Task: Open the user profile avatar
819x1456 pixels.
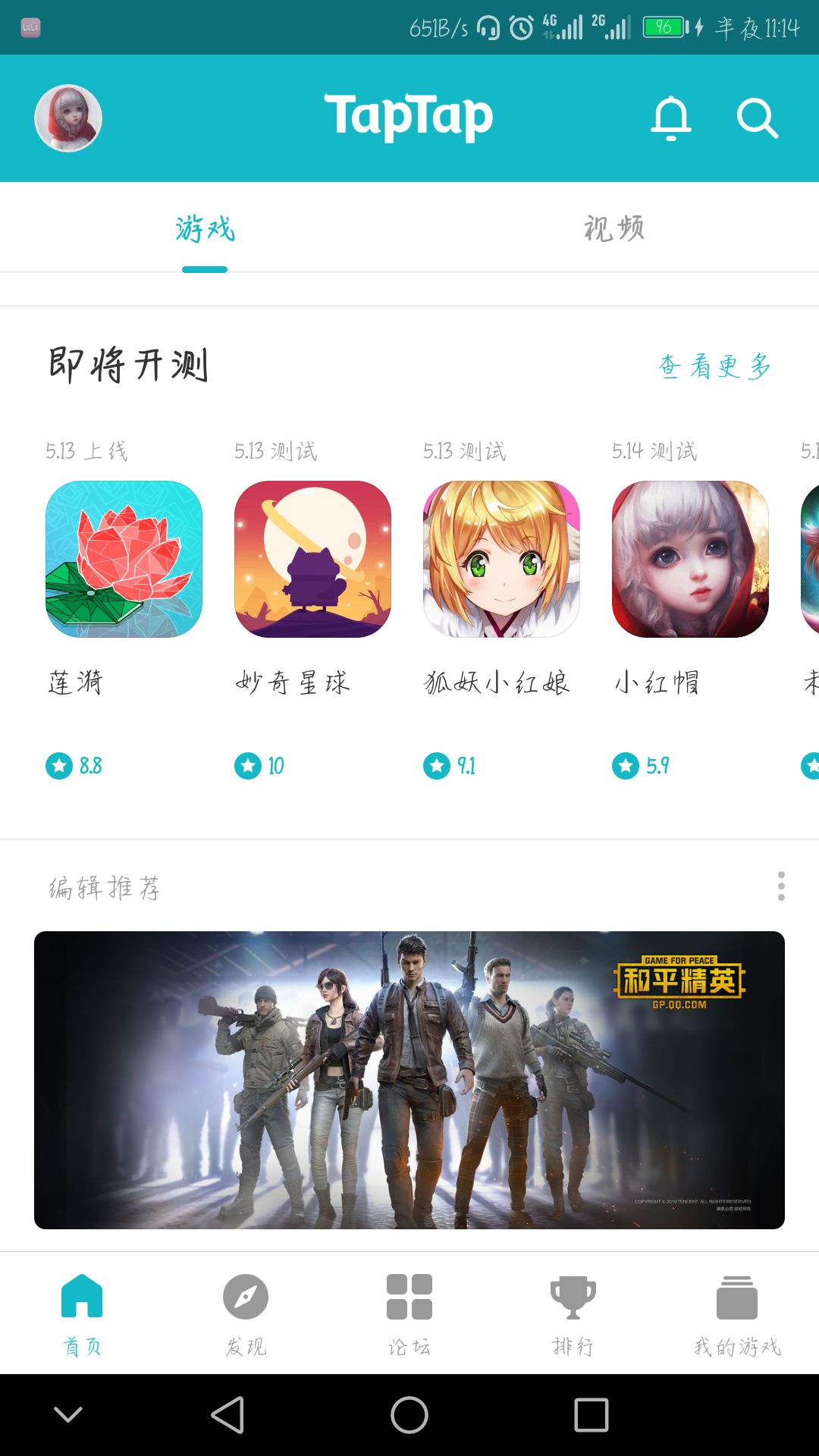Action: (67, 118)
